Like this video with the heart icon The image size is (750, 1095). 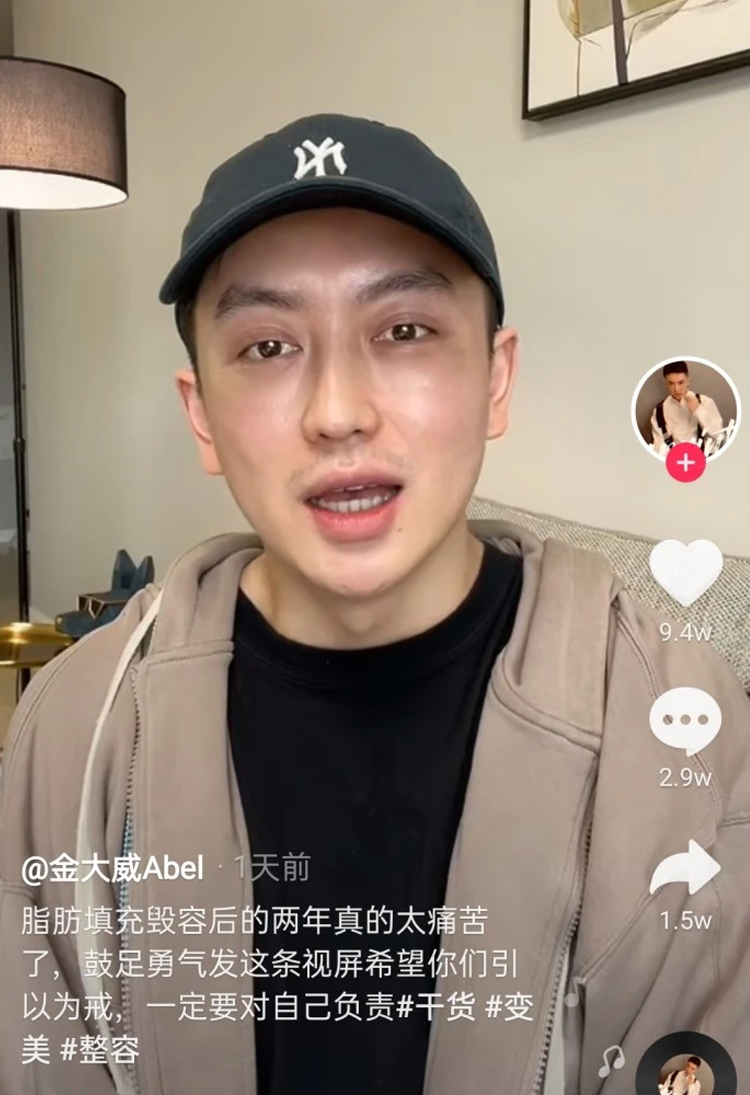[x=685, y=572]
